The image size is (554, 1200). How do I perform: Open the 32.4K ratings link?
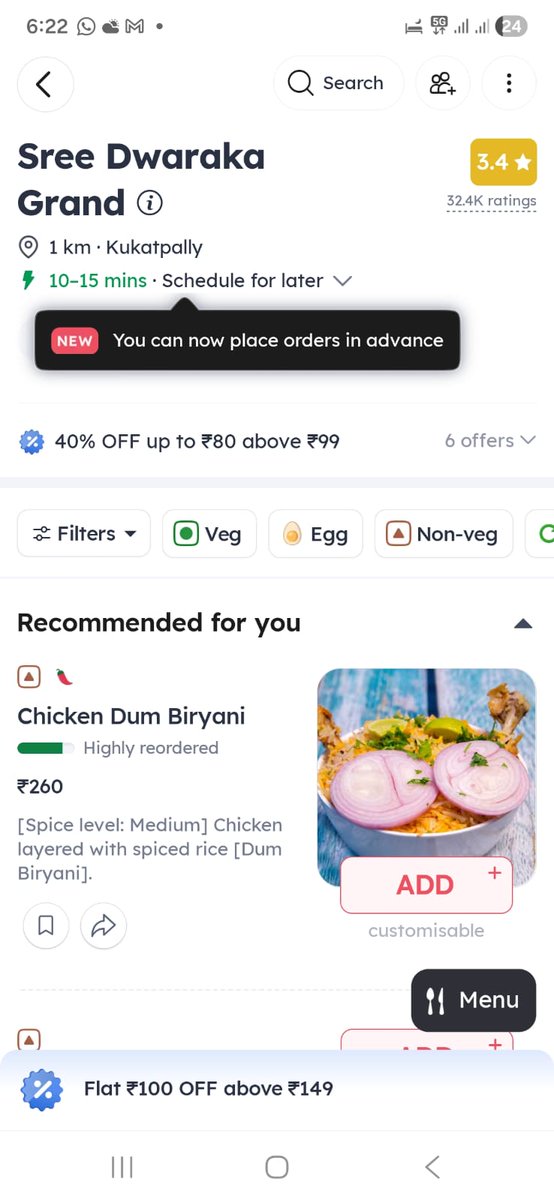coord(491,201)
